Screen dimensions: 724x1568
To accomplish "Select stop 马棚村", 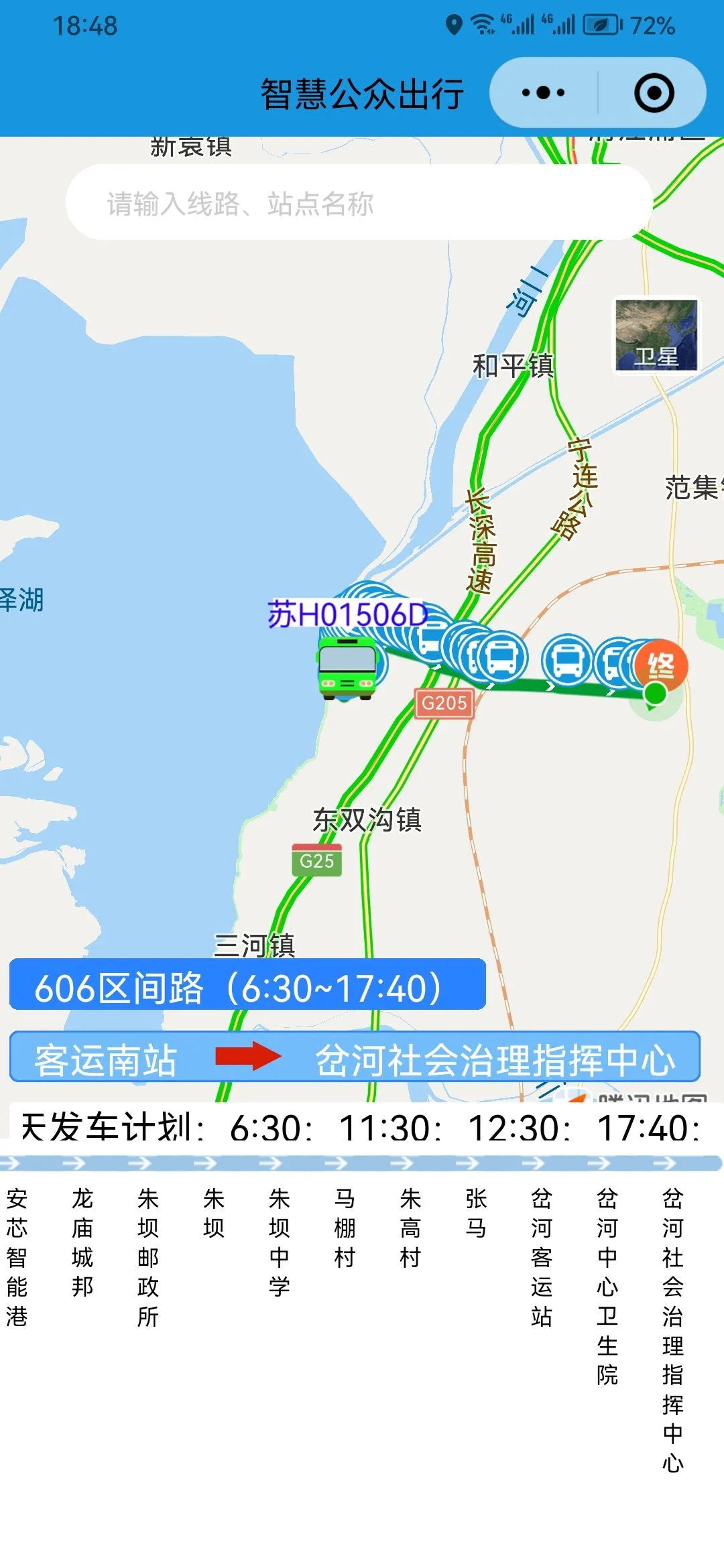I will (345, 1229).
